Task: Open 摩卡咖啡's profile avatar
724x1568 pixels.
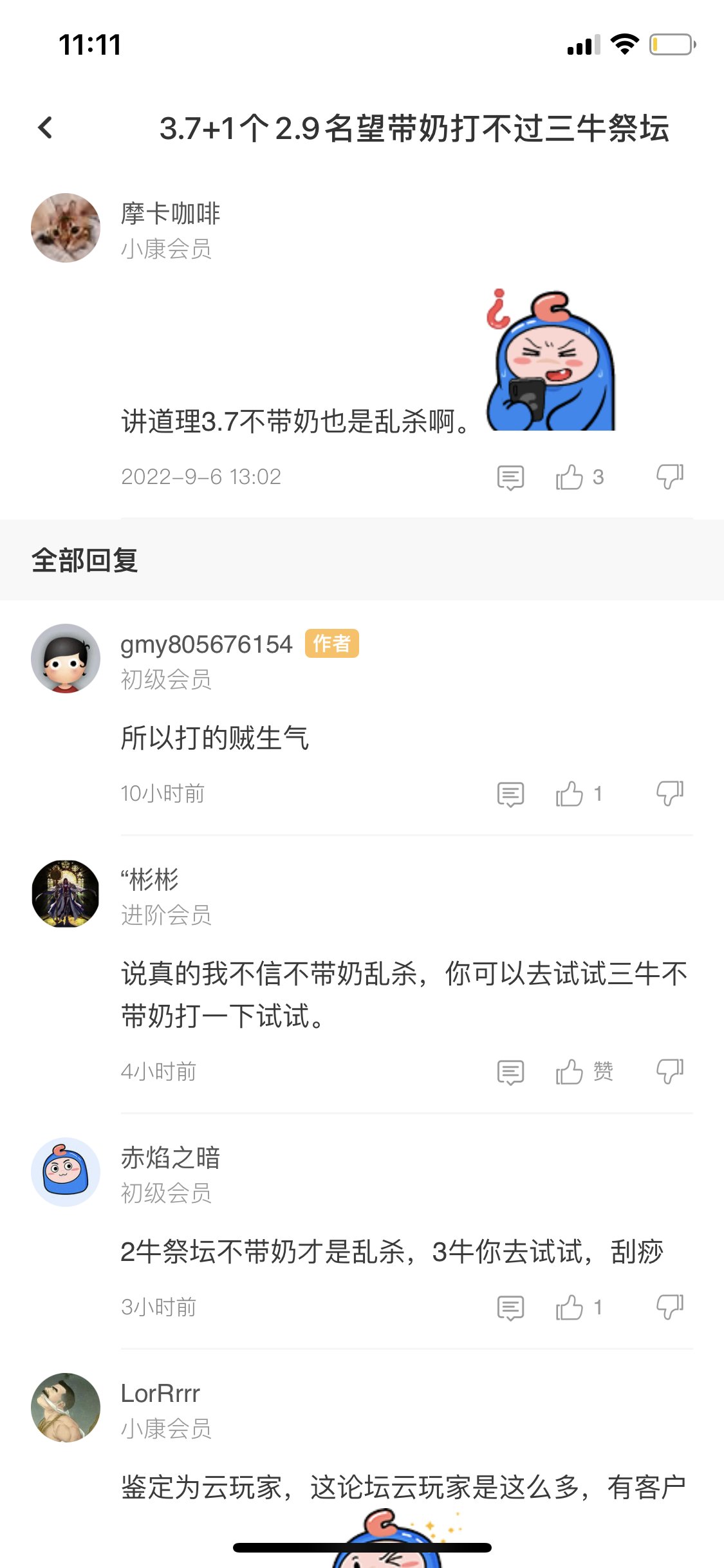Action: (x=66, y=228)
